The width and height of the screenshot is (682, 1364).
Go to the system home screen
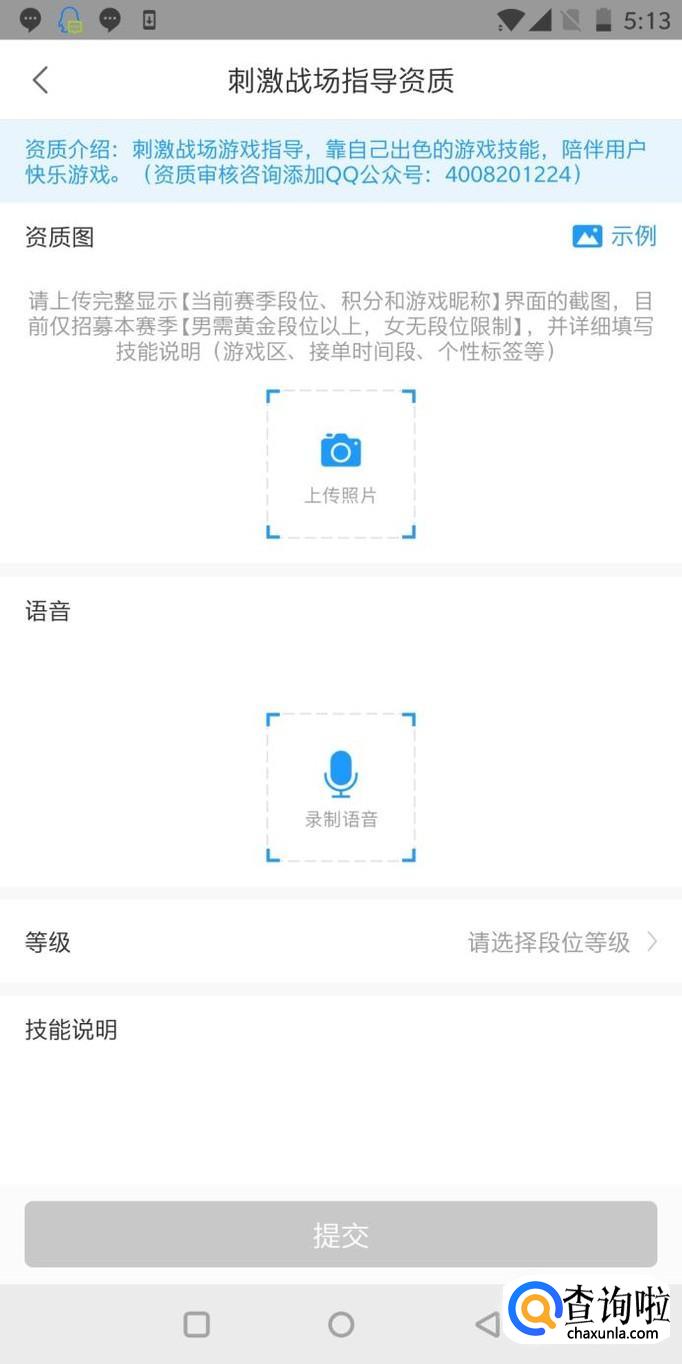(341, 1324)
